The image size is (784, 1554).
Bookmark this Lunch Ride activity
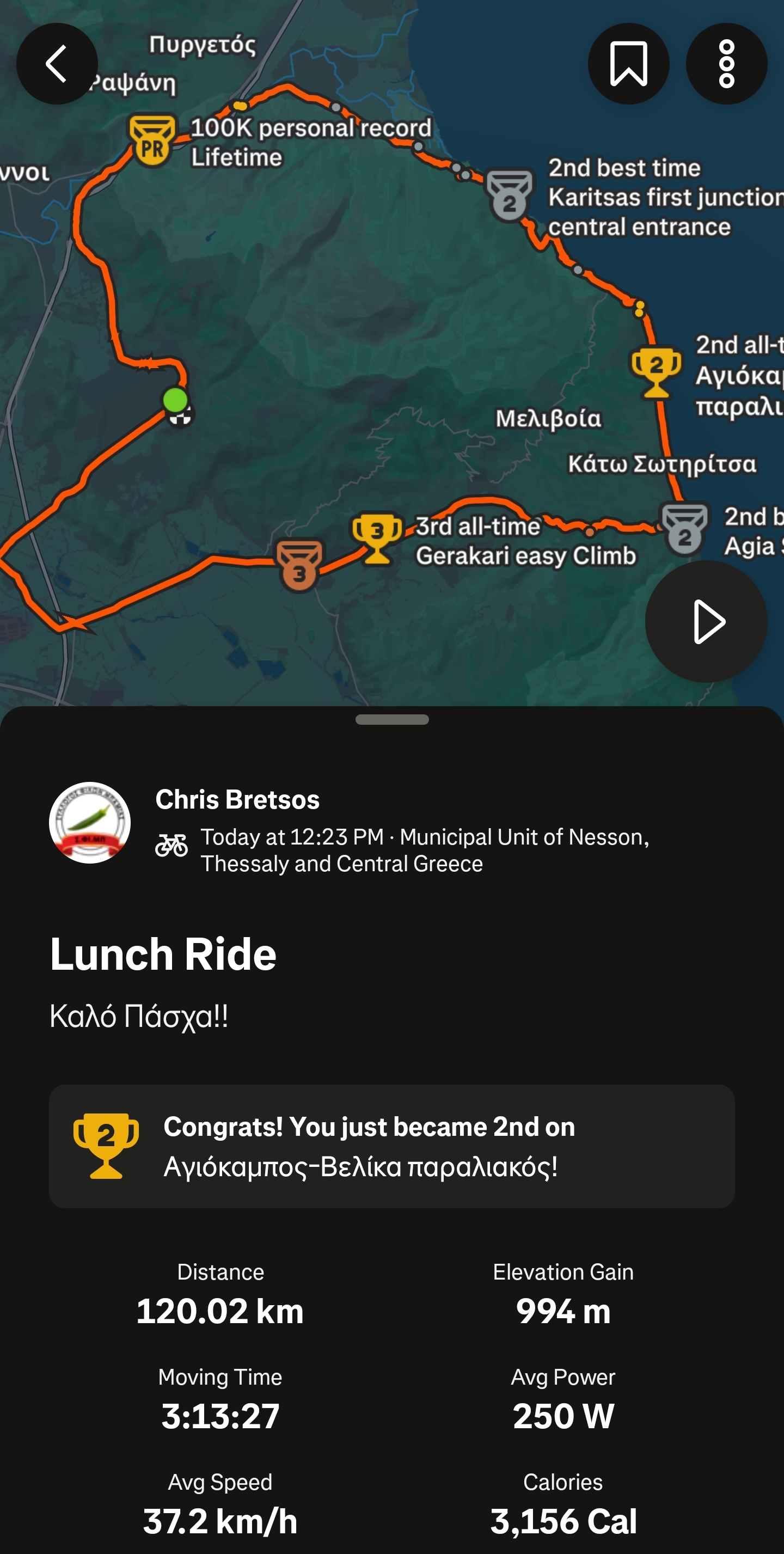[x=628, y=63]
